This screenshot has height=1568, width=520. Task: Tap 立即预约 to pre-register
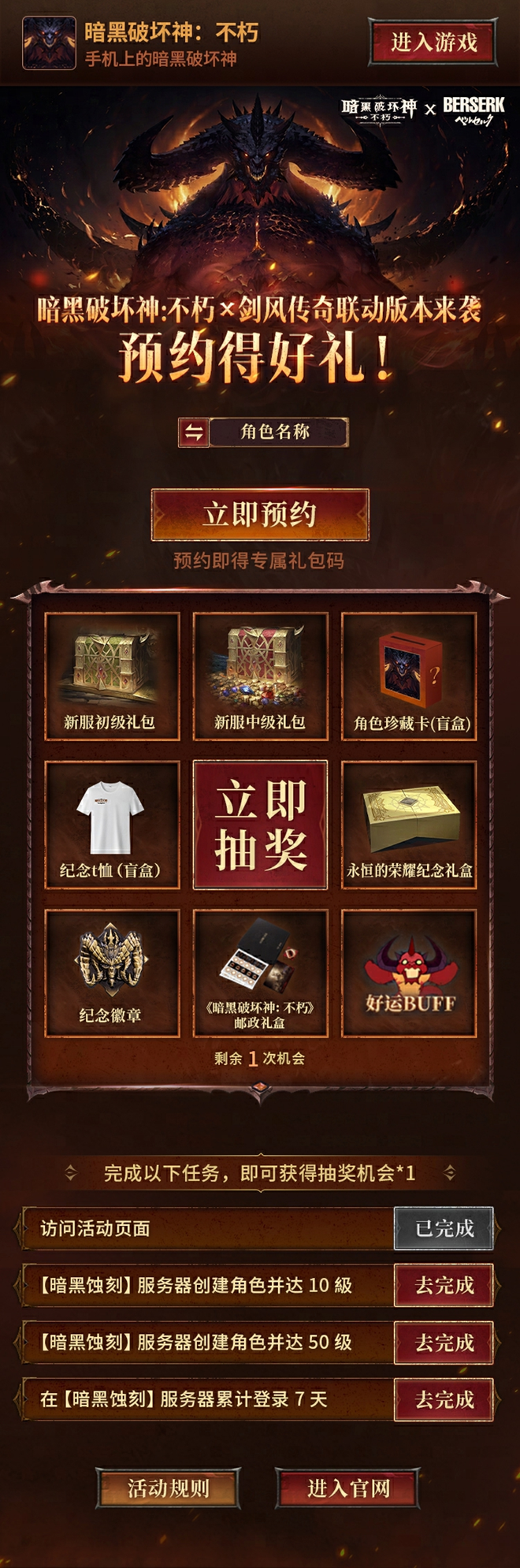tap(260, 515)
